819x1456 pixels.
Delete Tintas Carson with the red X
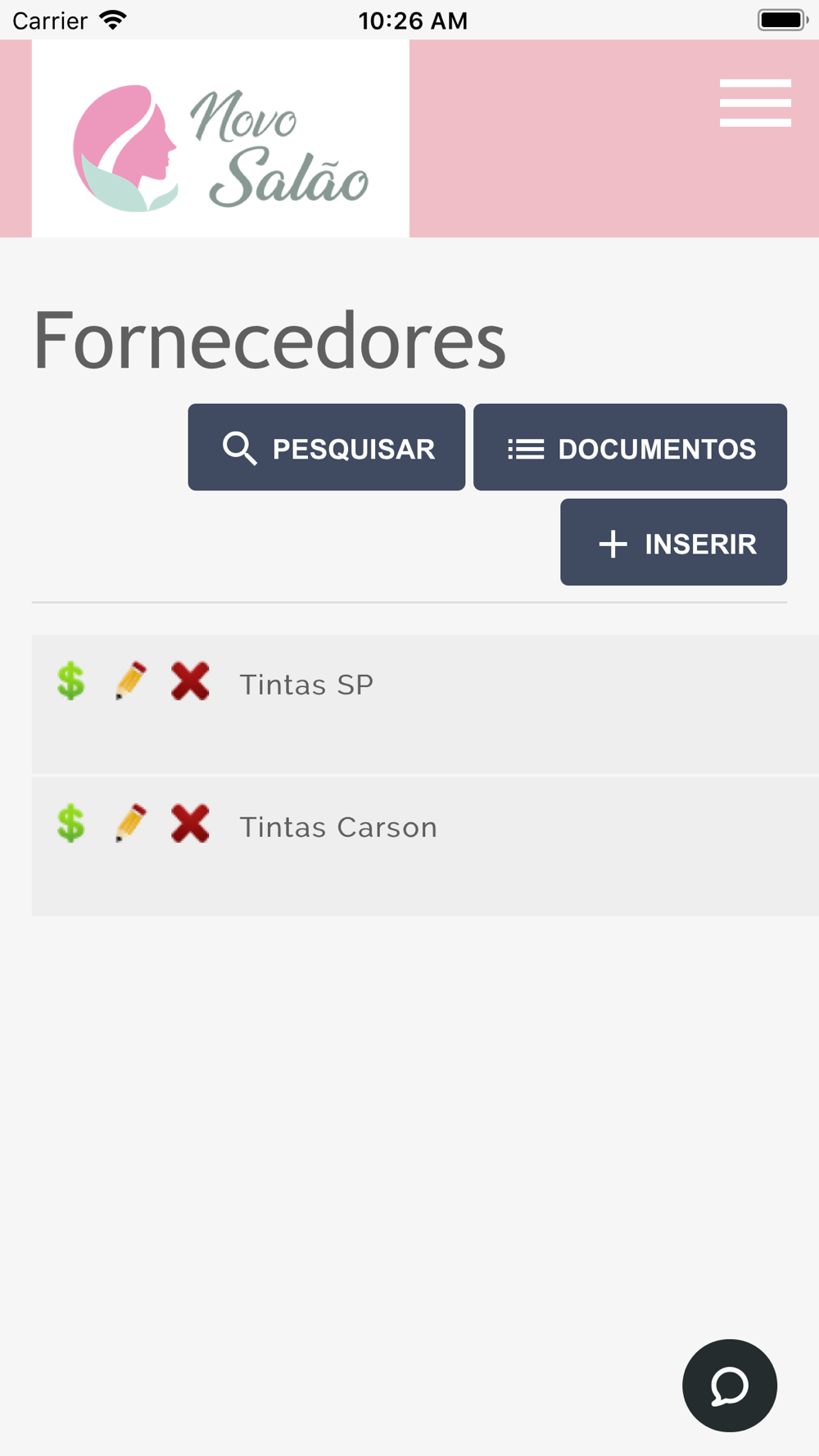tap(190, 824)
